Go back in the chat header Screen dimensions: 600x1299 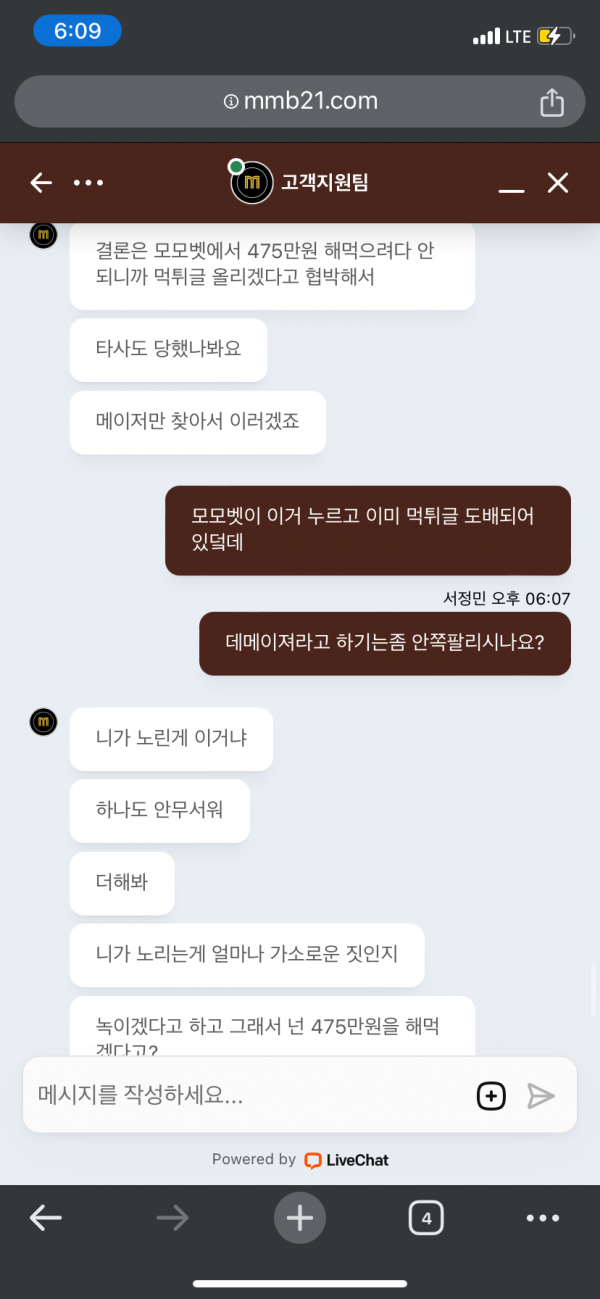click(x=41, y=182)
